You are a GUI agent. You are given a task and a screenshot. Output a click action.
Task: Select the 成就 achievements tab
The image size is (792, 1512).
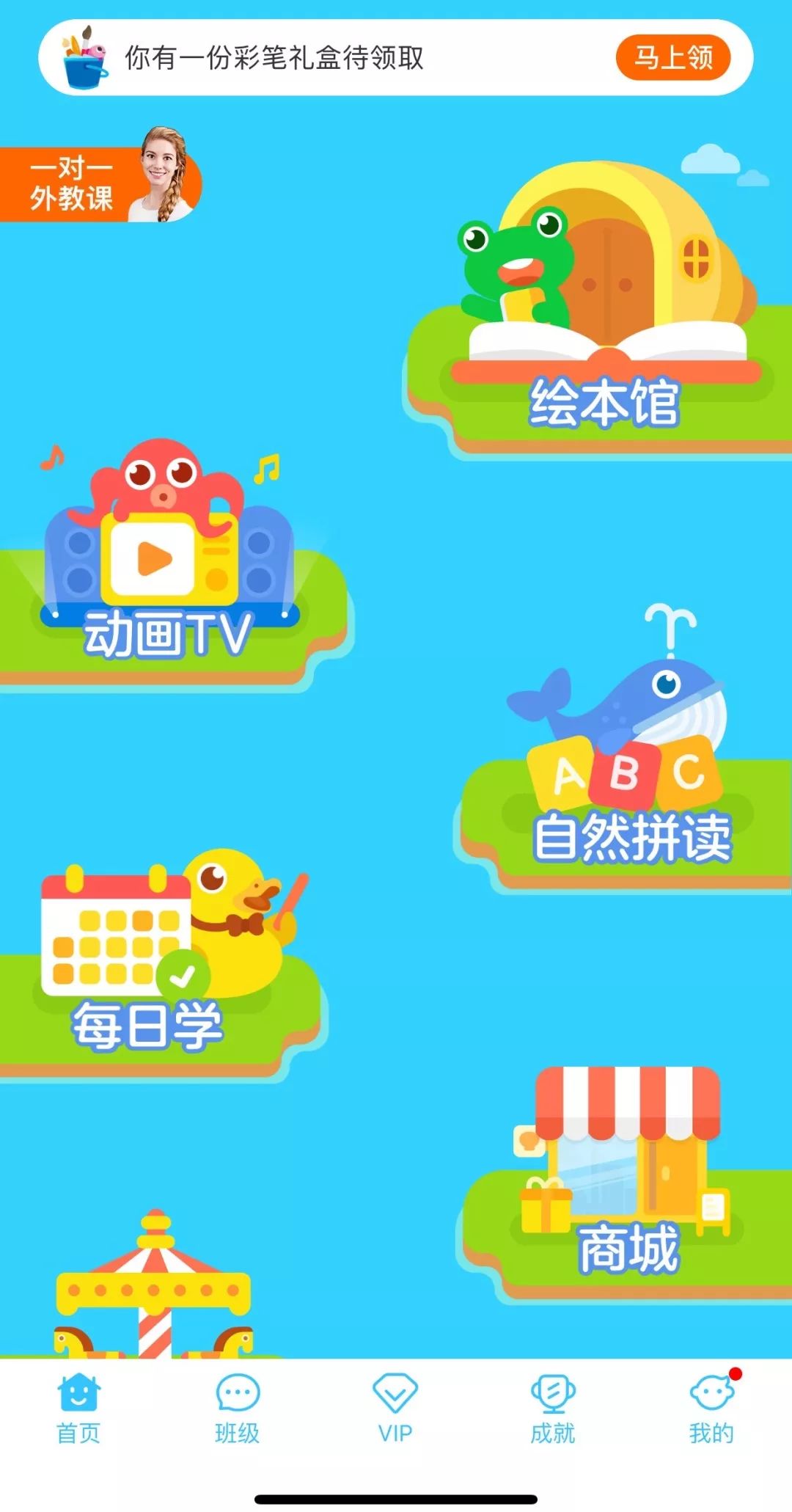pos(553,1409)
